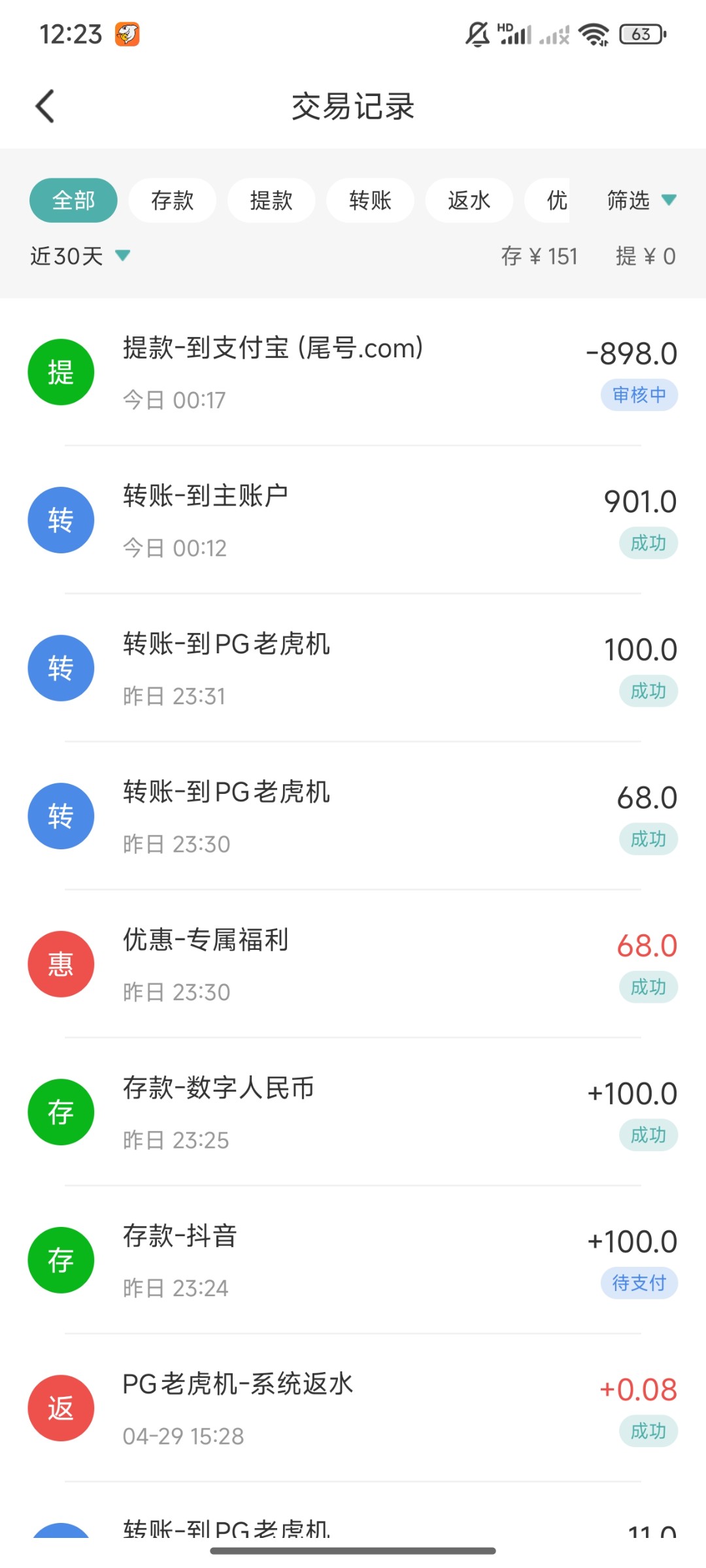Expand the 近30天 date range dropdown
The image size is (706, 1568).
(80, 255)
